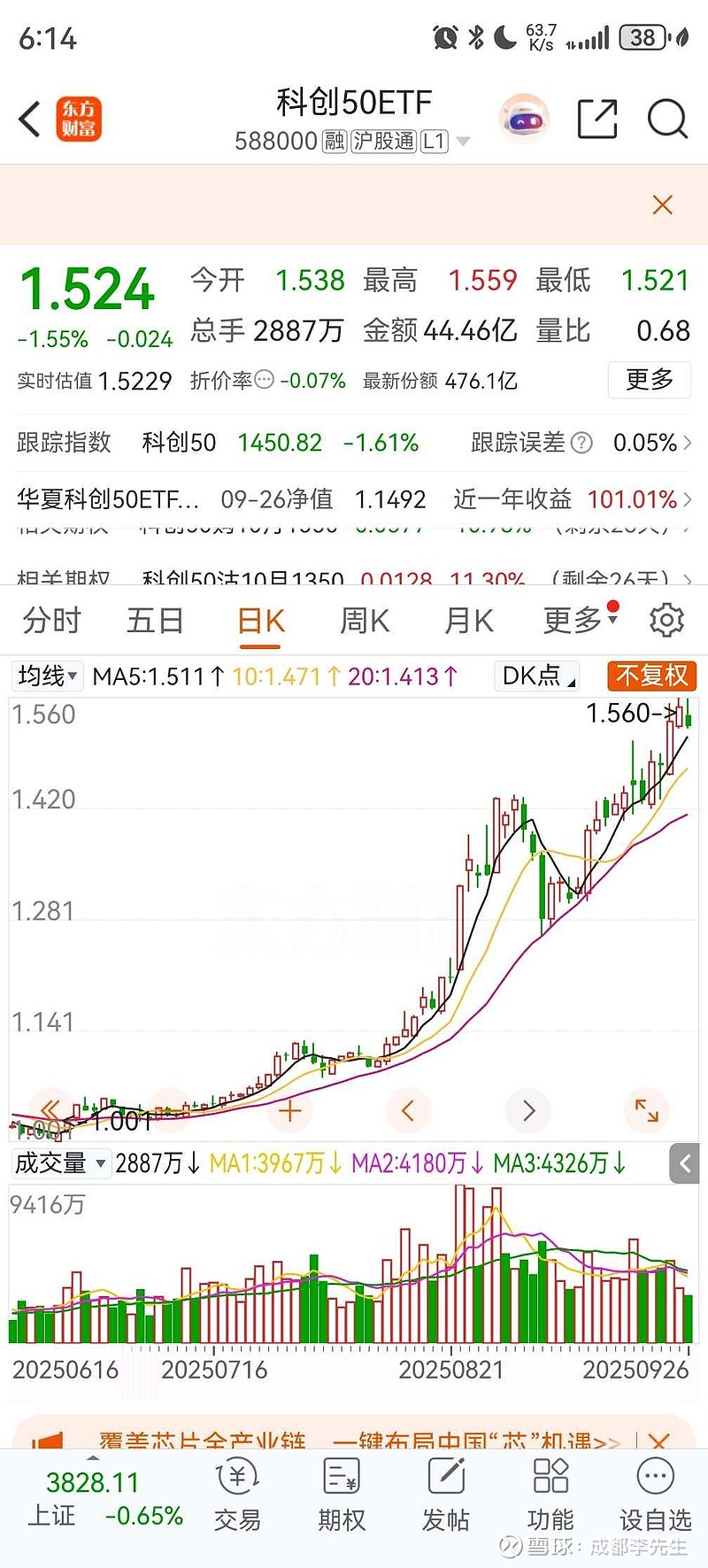
Task: Go back using the top-left arrow
Action: click(30, 119)
